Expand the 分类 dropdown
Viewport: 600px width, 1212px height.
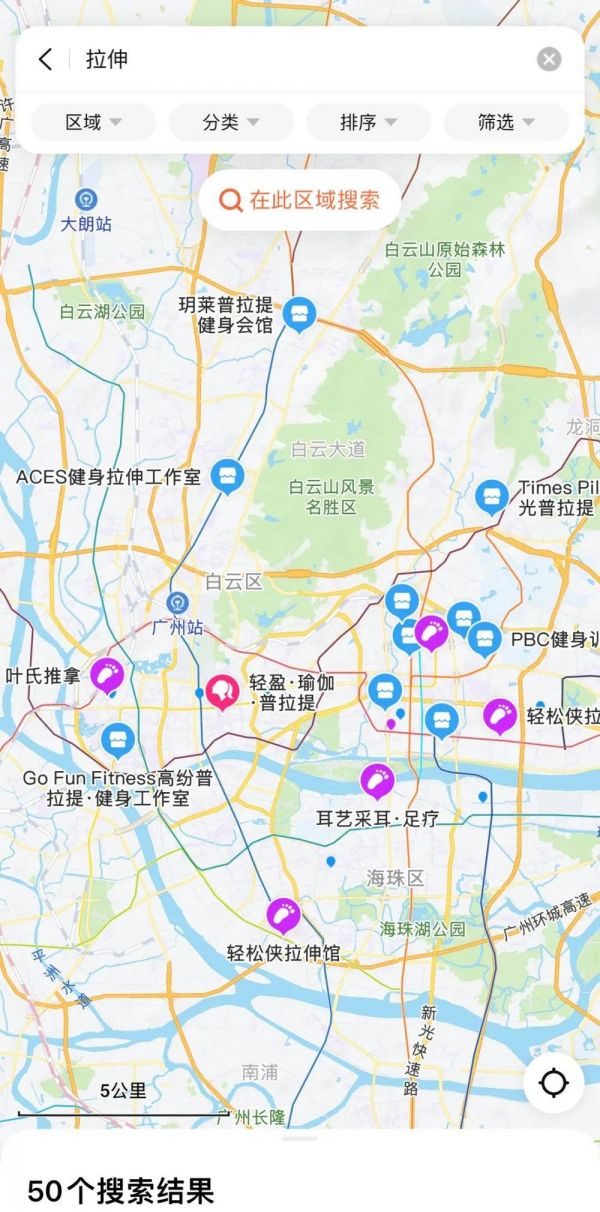[231, 122]
